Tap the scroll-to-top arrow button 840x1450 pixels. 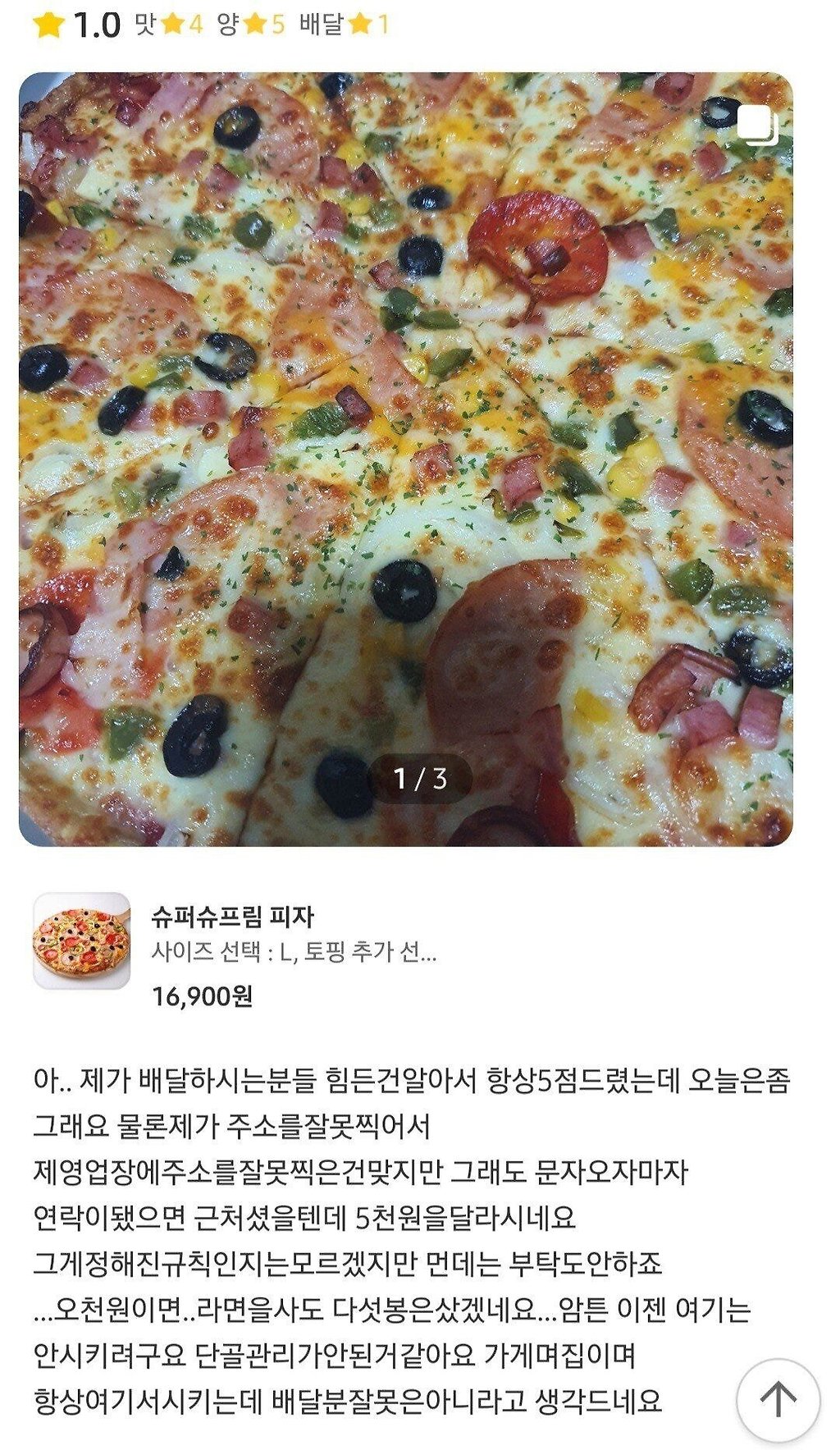point(778,1399)
